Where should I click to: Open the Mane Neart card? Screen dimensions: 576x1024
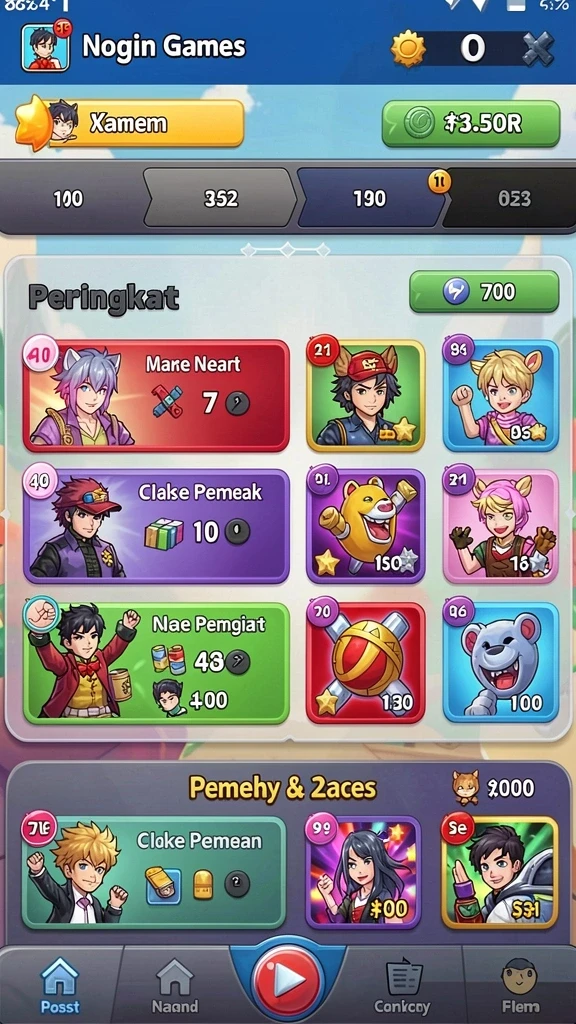tap(156, 396)
